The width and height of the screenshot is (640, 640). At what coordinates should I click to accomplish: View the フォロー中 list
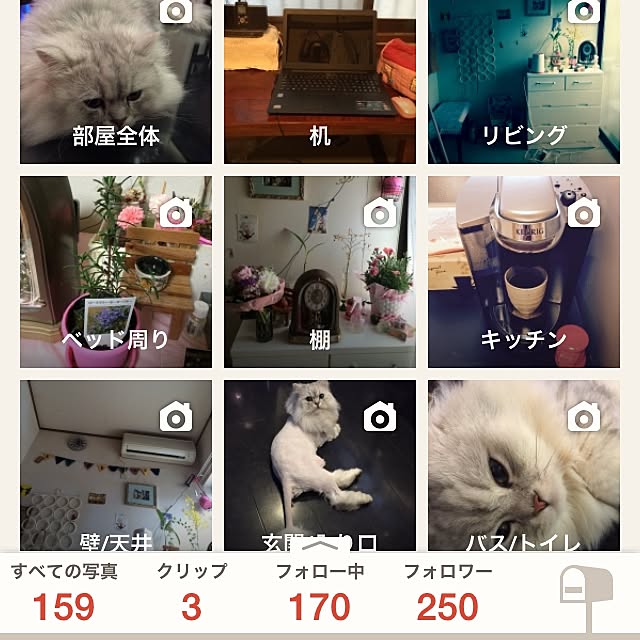click(x=320, y=594)
